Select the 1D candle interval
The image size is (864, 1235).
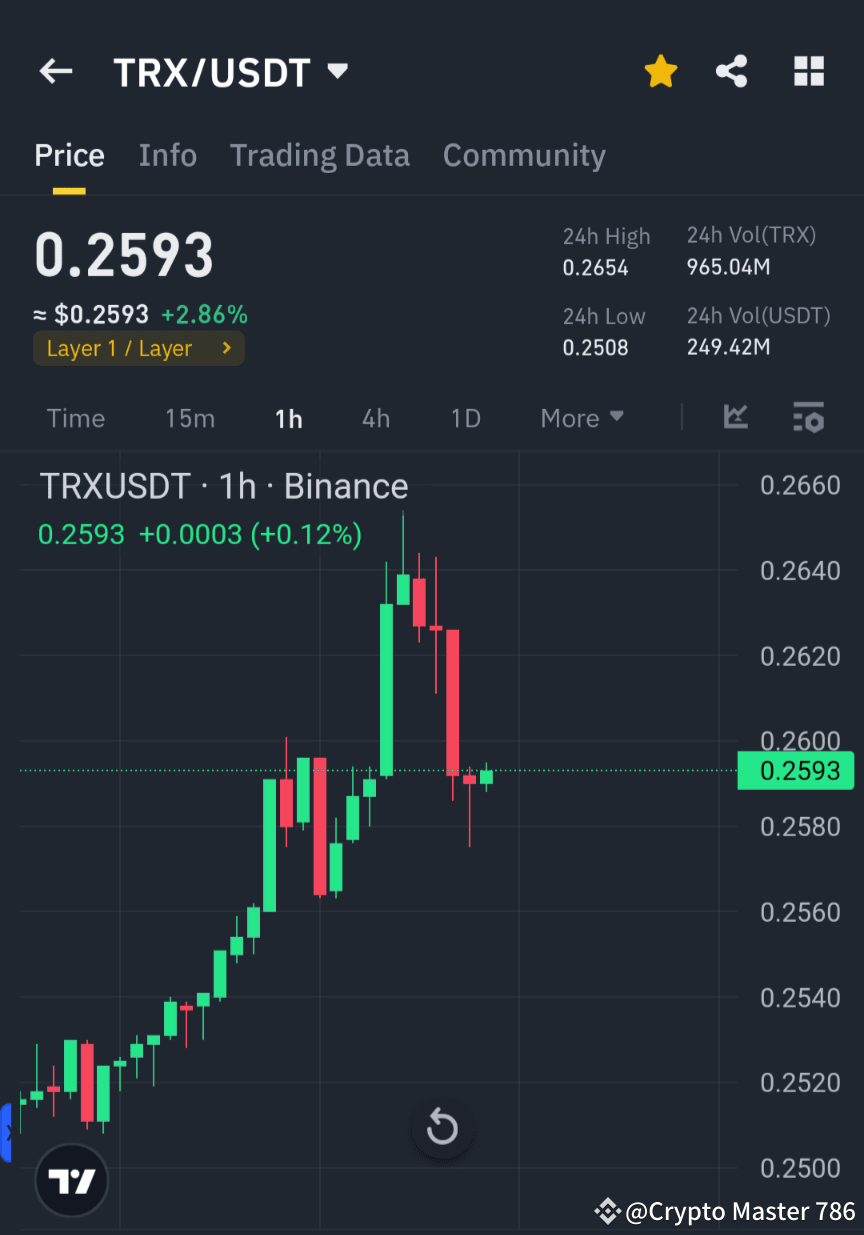coord(465,418)
